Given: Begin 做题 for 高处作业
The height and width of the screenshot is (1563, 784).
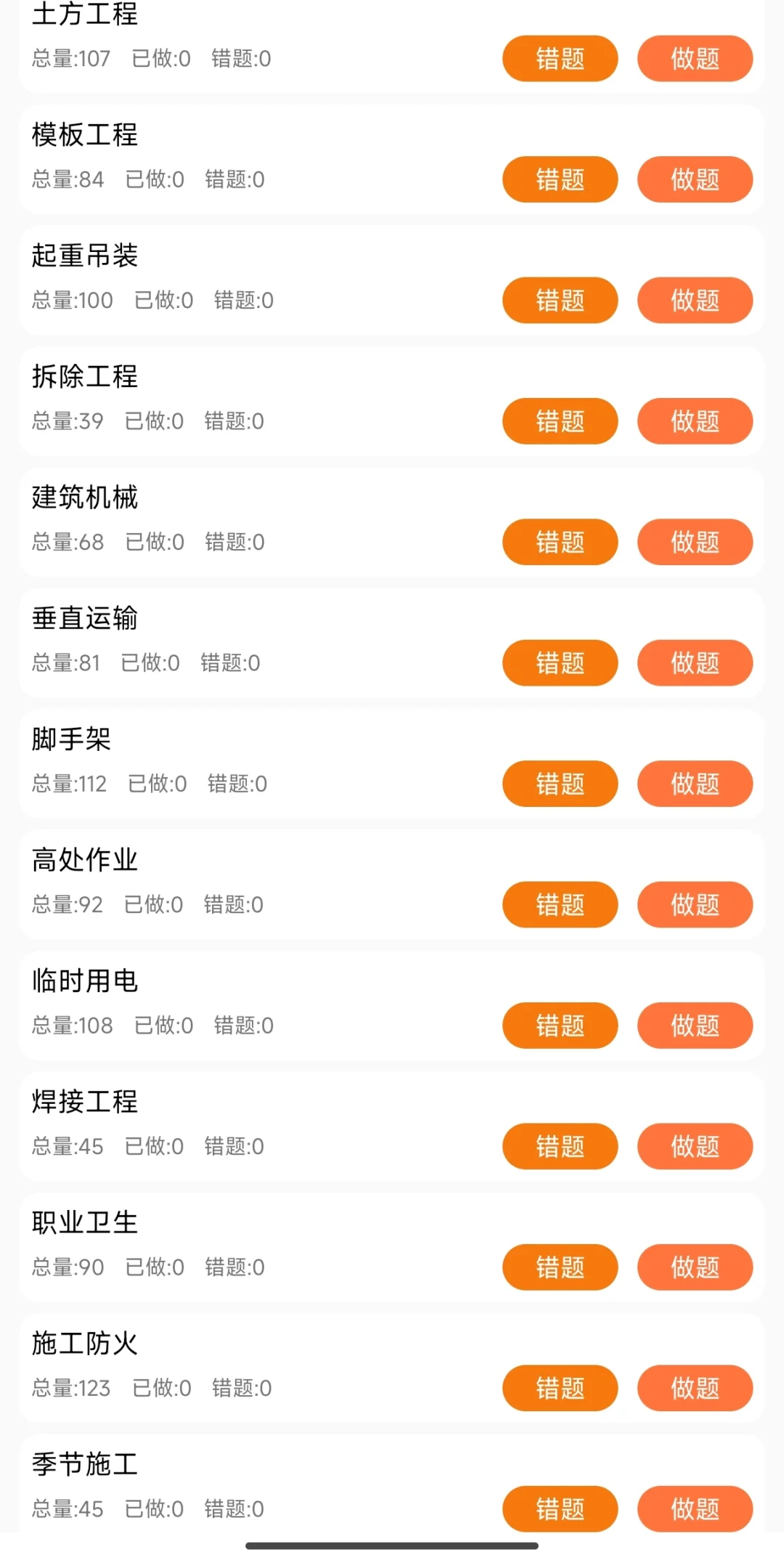Looking at the screenshot, I should pyautogui.click(x=695, y=905).
